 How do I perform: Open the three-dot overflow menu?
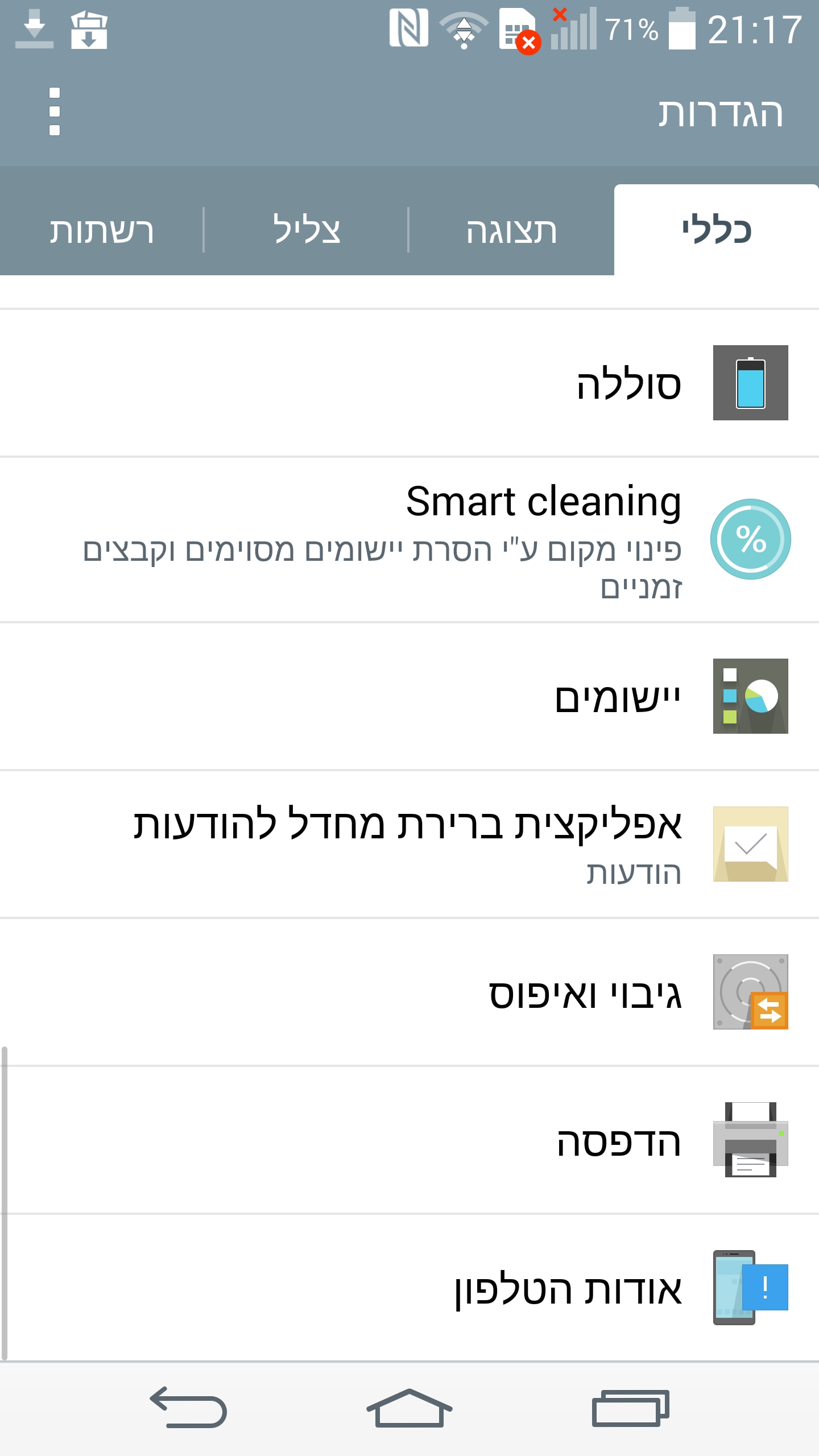click(55, 111)
